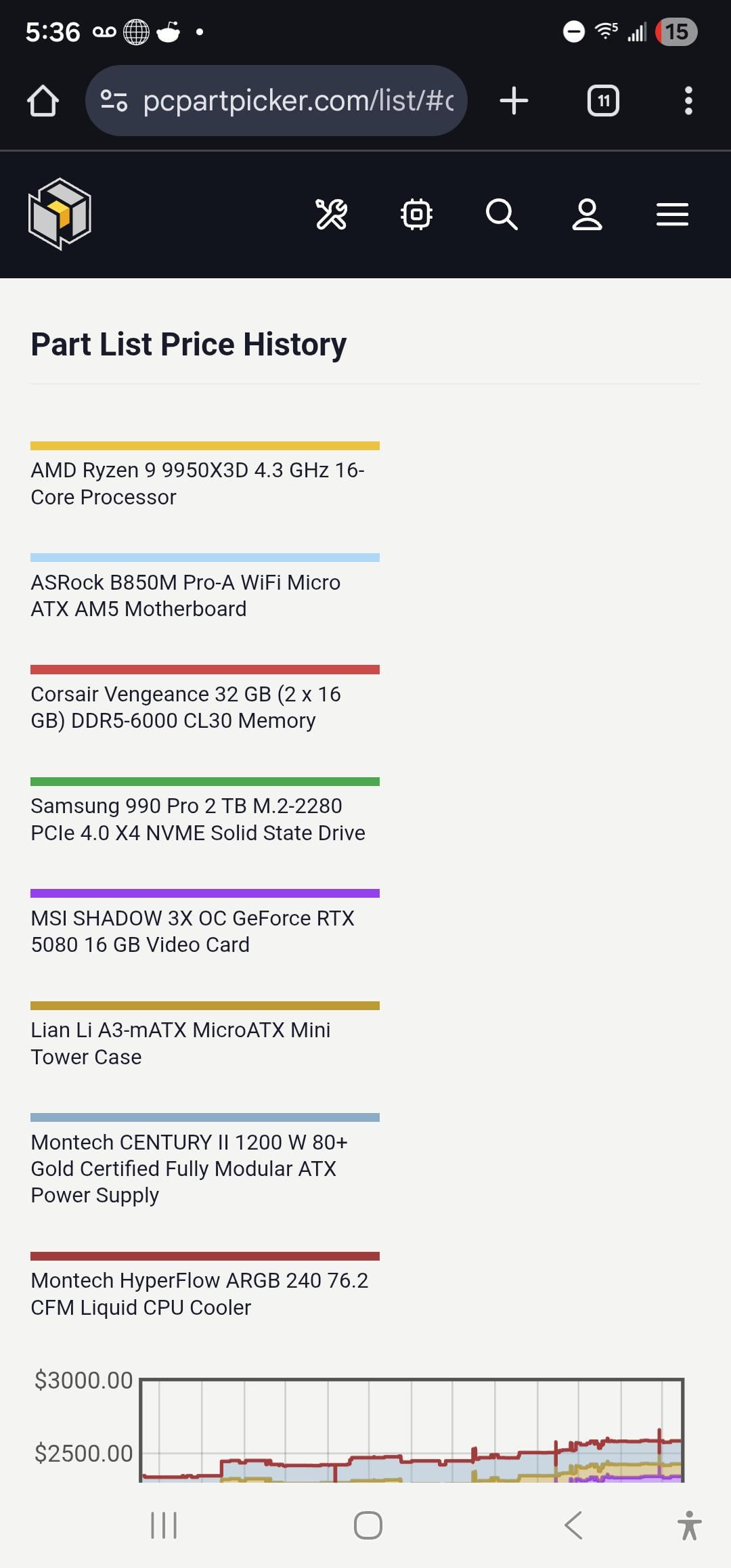The height and width of the screenshot is (1568, 731).
Task: Open the tab switcher showing 11 tabs
Action: pos(603,101)
